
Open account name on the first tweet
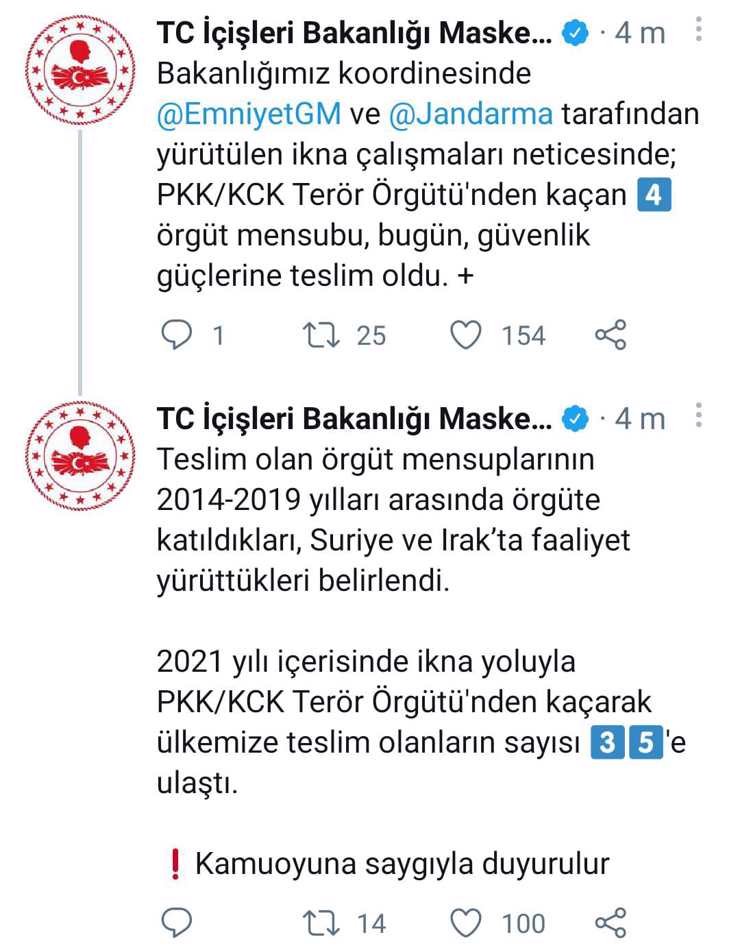(355, 33)
